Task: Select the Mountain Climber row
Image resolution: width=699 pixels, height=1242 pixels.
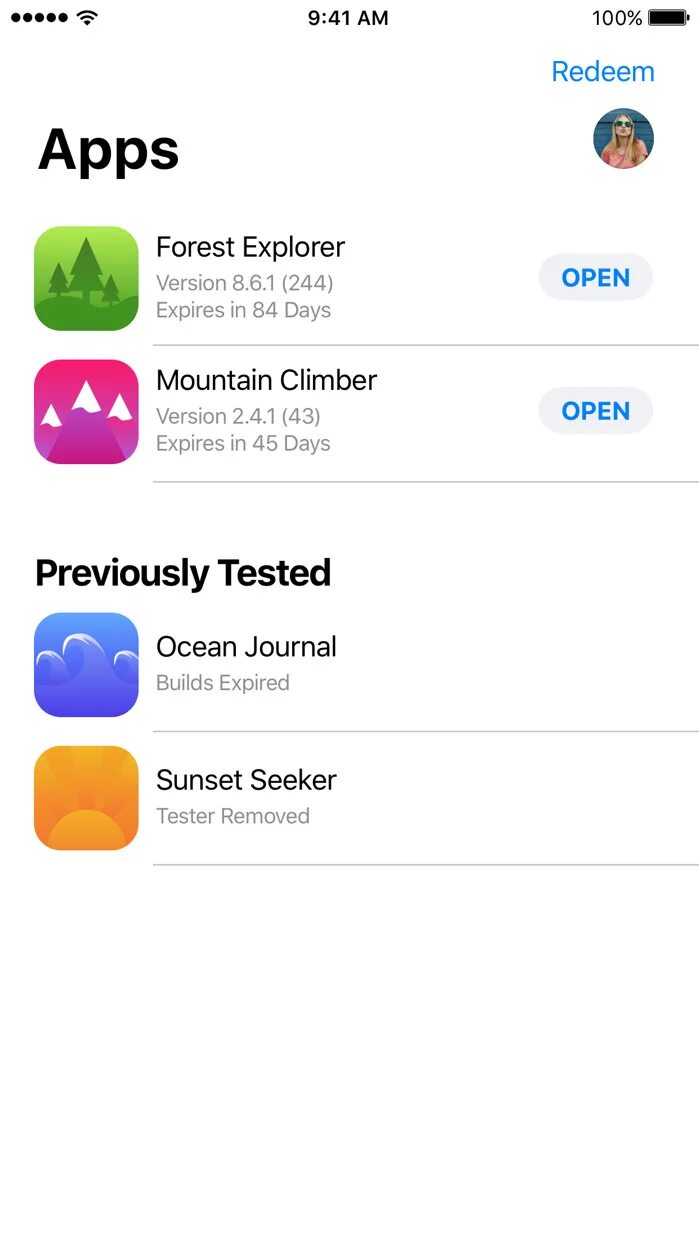Action: (x=349, y=413)
